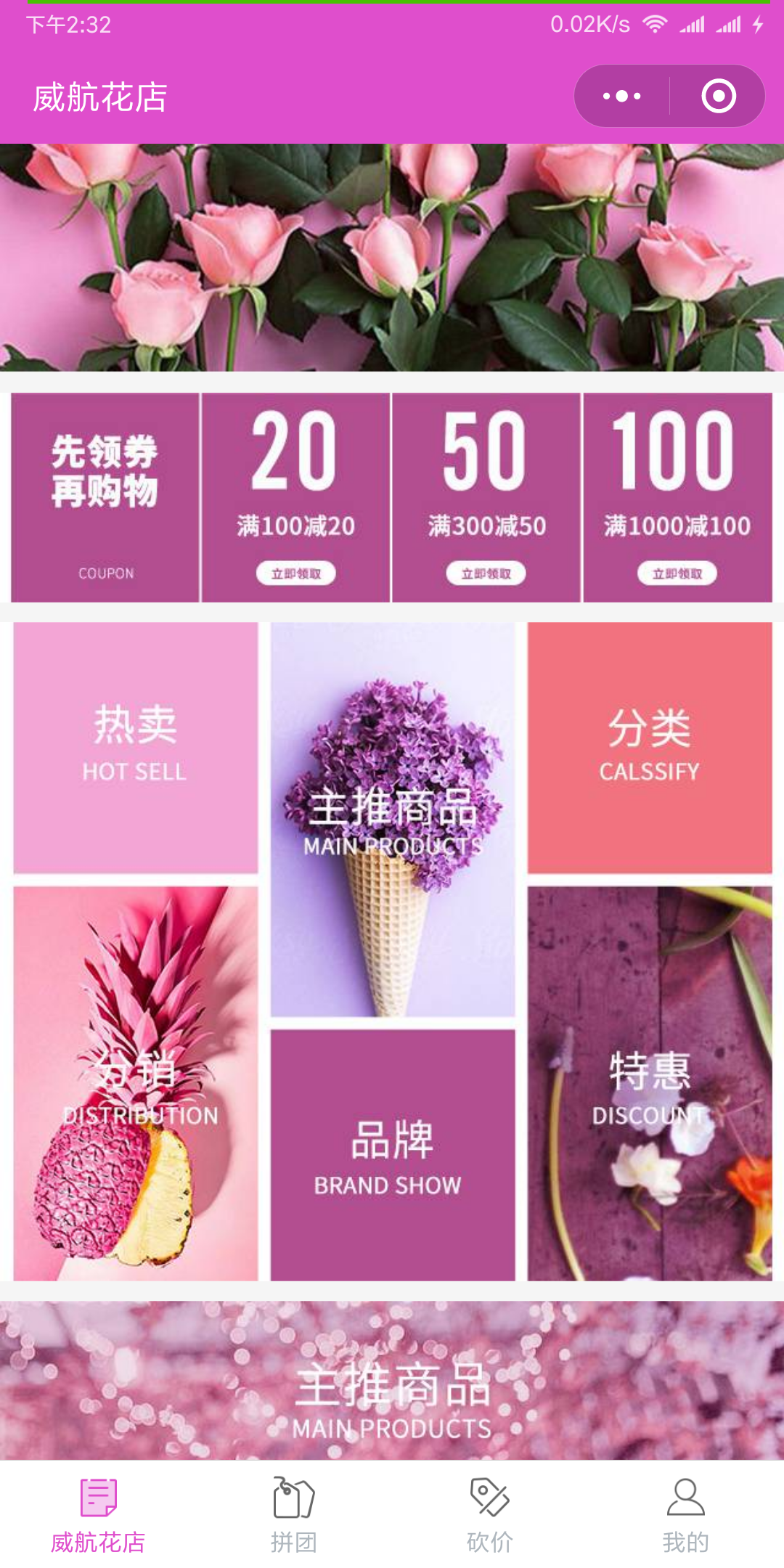Open the pink roses banner
This screenshot has height=1568, width=784.
(x=392, y=258)
